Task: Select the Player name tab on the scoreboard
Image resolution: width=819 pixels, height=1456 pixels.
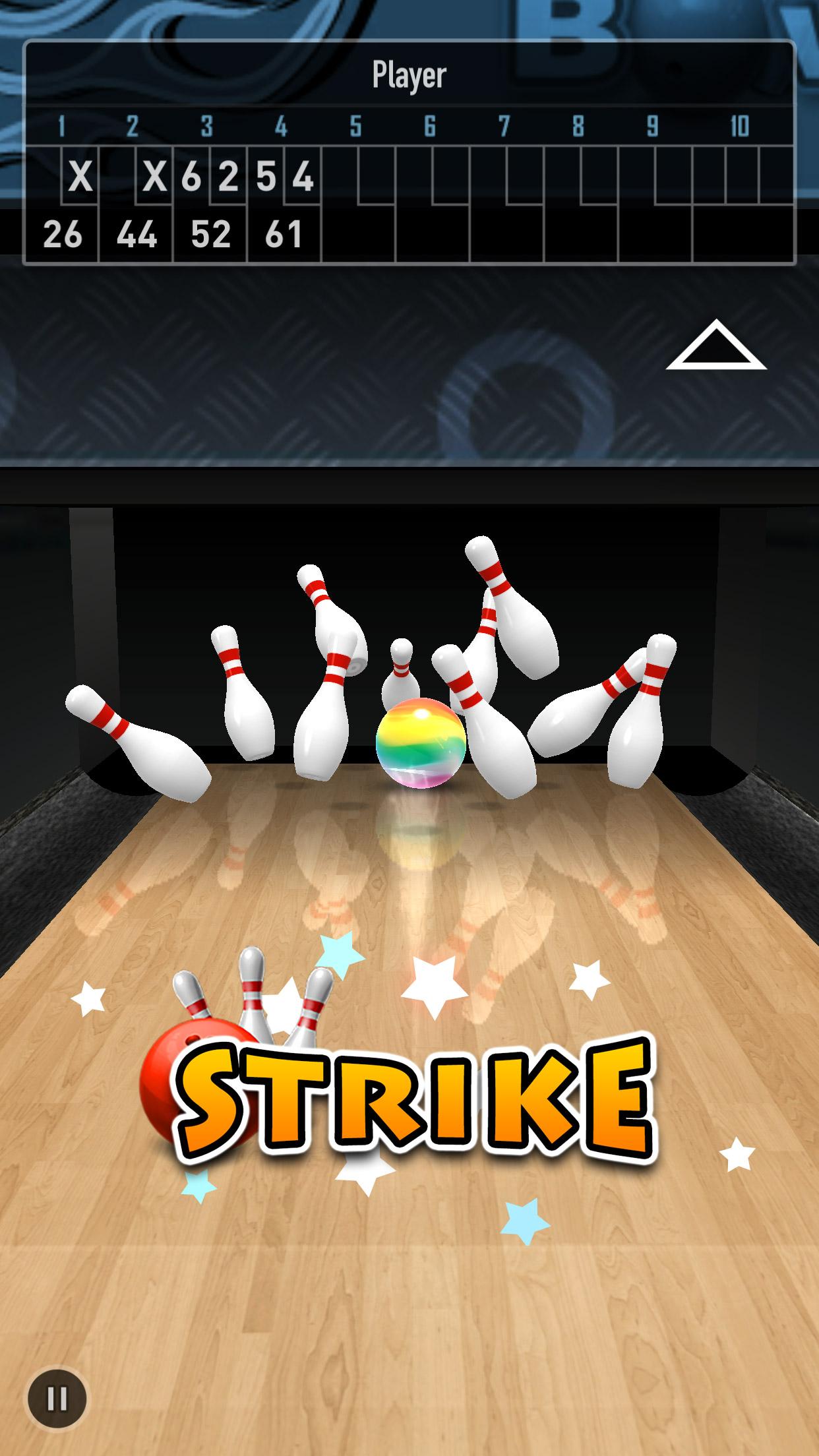Action: point(409,73)
